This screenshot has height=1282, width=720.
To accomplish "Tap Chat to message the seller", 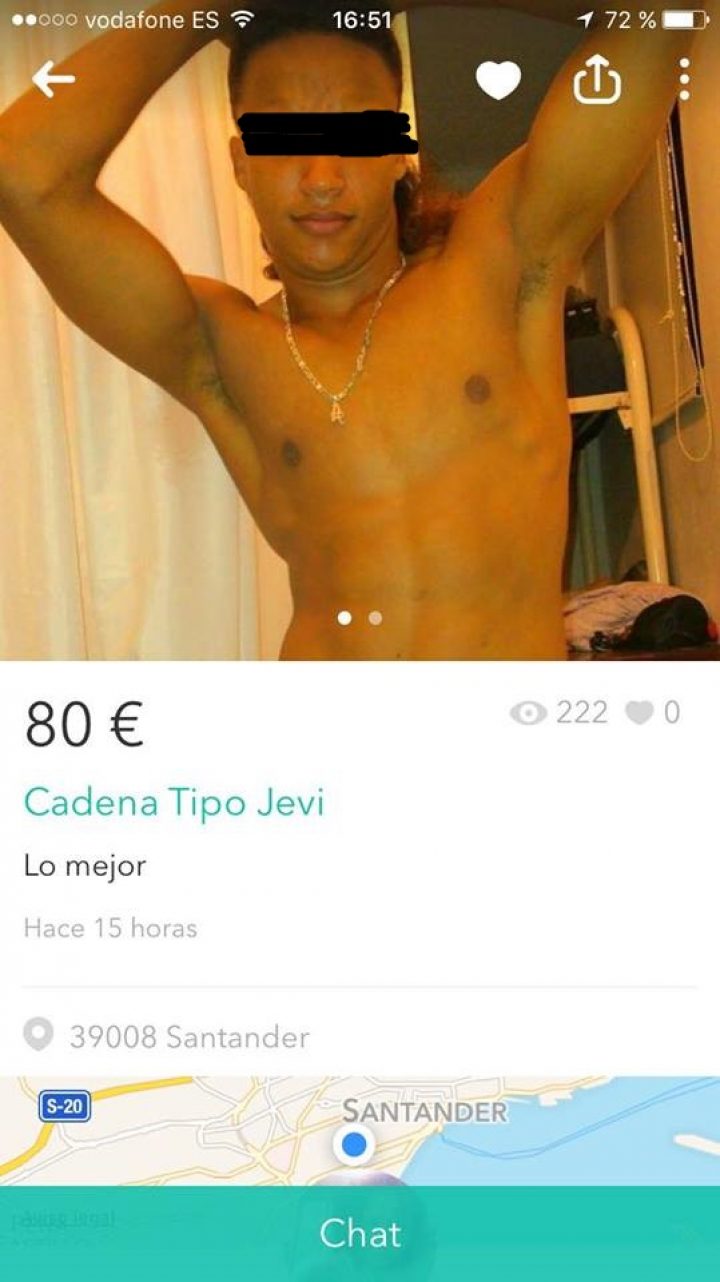I will pyautogui.click(x=360, y=1234).
